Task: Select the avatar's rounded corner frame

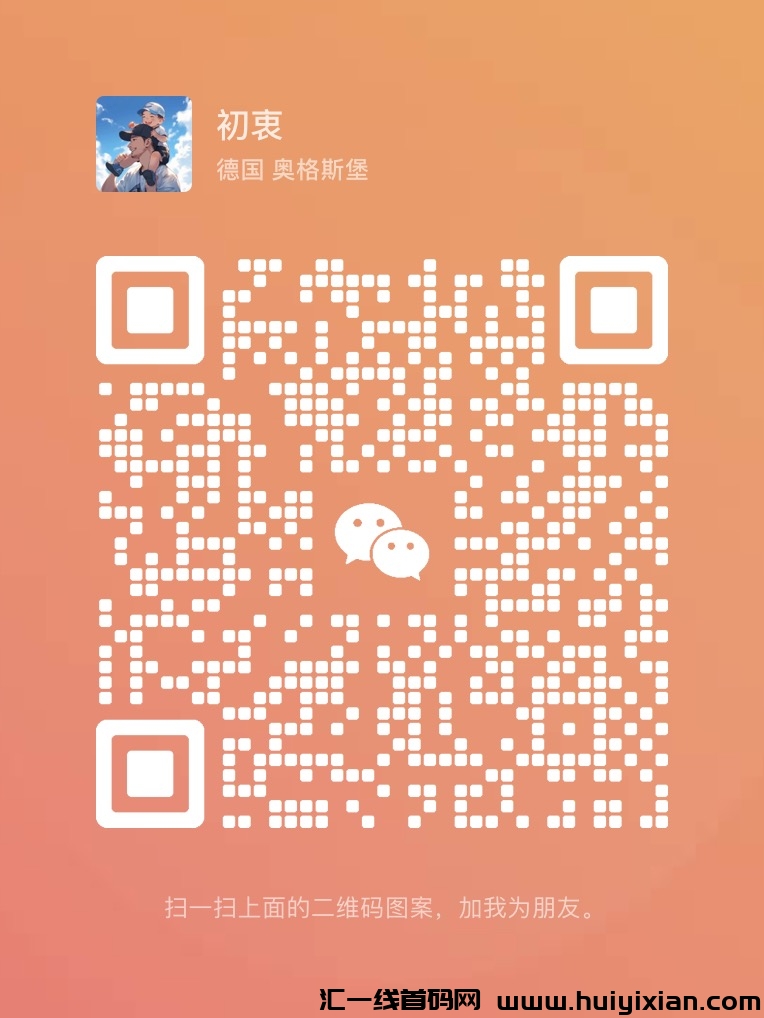Action: [100, 100]
